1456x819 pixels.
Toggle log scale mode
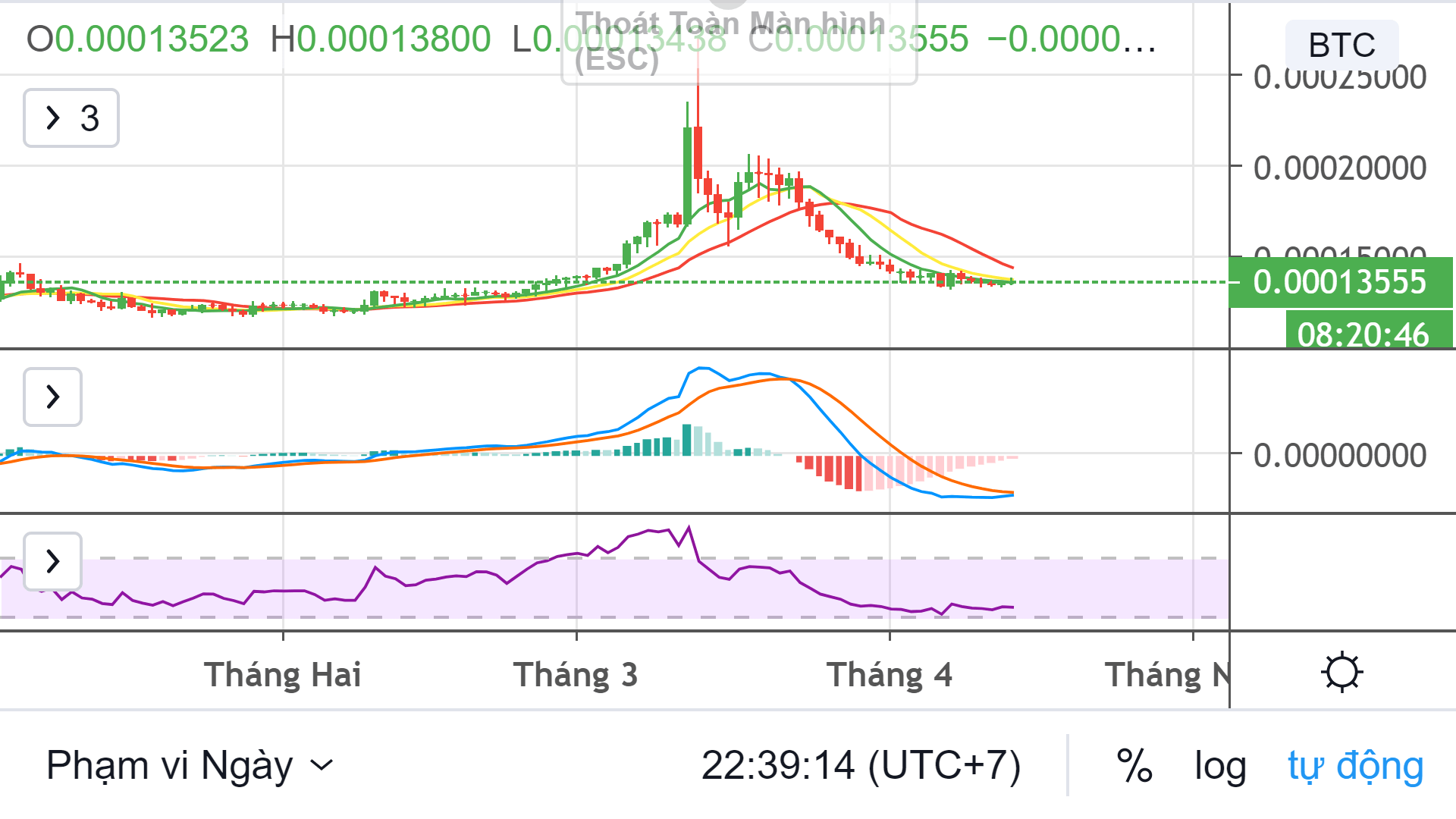coord(1220,767)
